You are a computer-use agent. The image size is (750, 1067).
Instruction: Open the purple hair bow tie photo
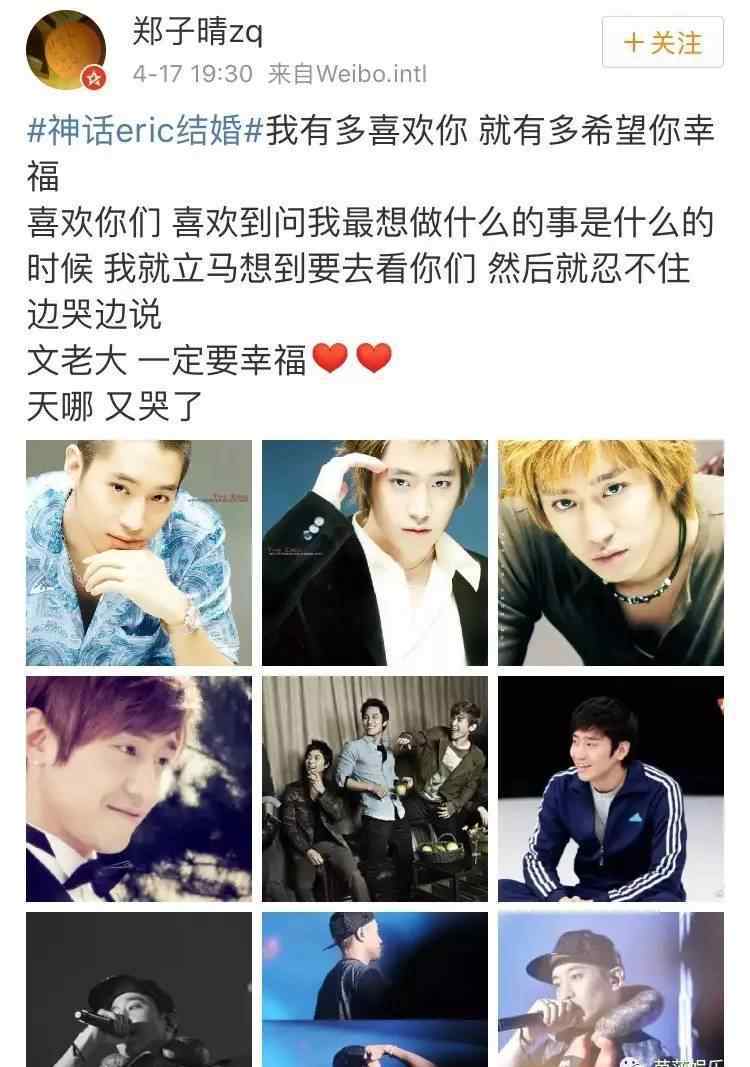[139, 789]
